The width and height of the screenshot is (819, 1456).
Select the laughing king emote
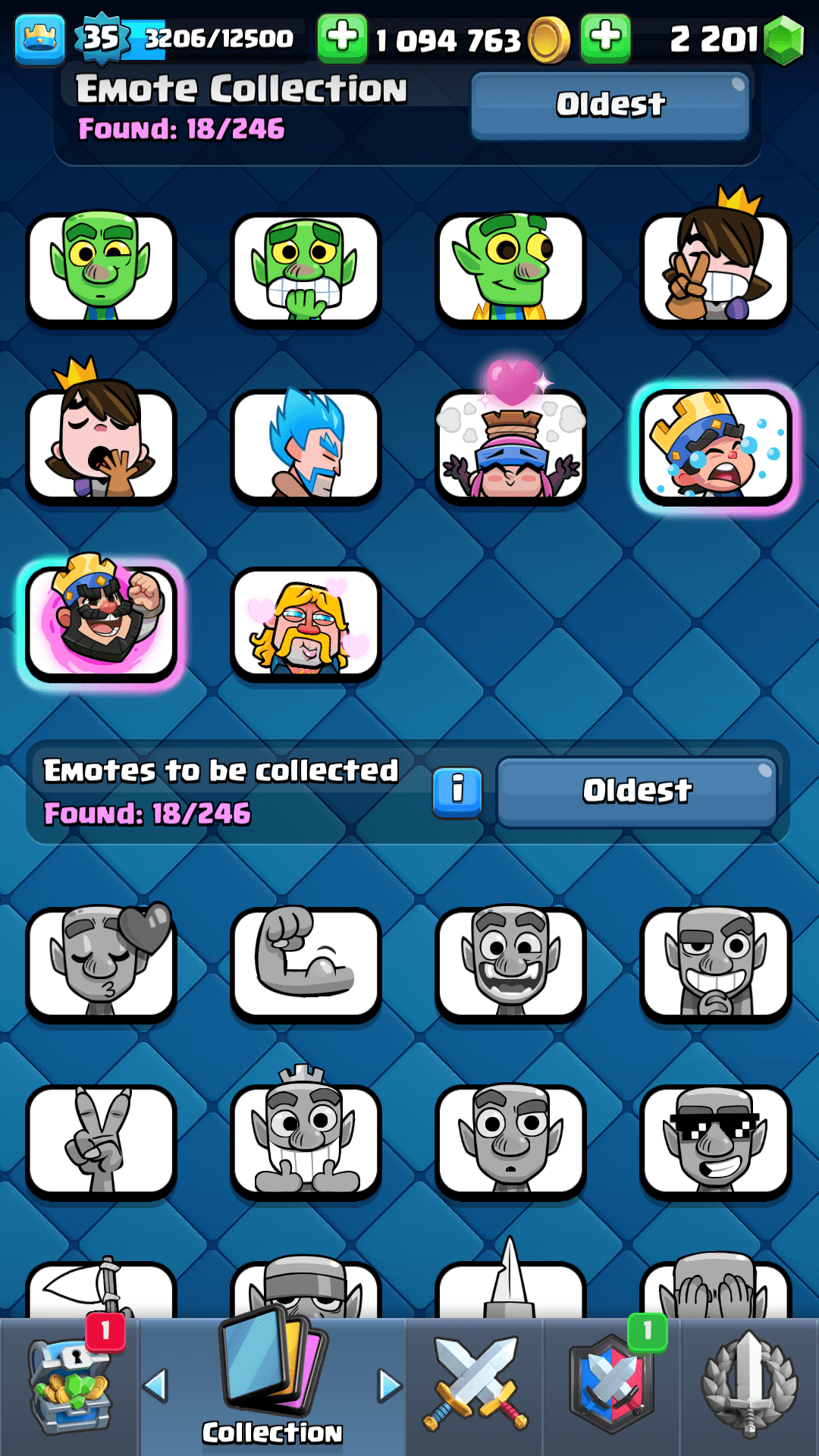click(x=101, y=622)
